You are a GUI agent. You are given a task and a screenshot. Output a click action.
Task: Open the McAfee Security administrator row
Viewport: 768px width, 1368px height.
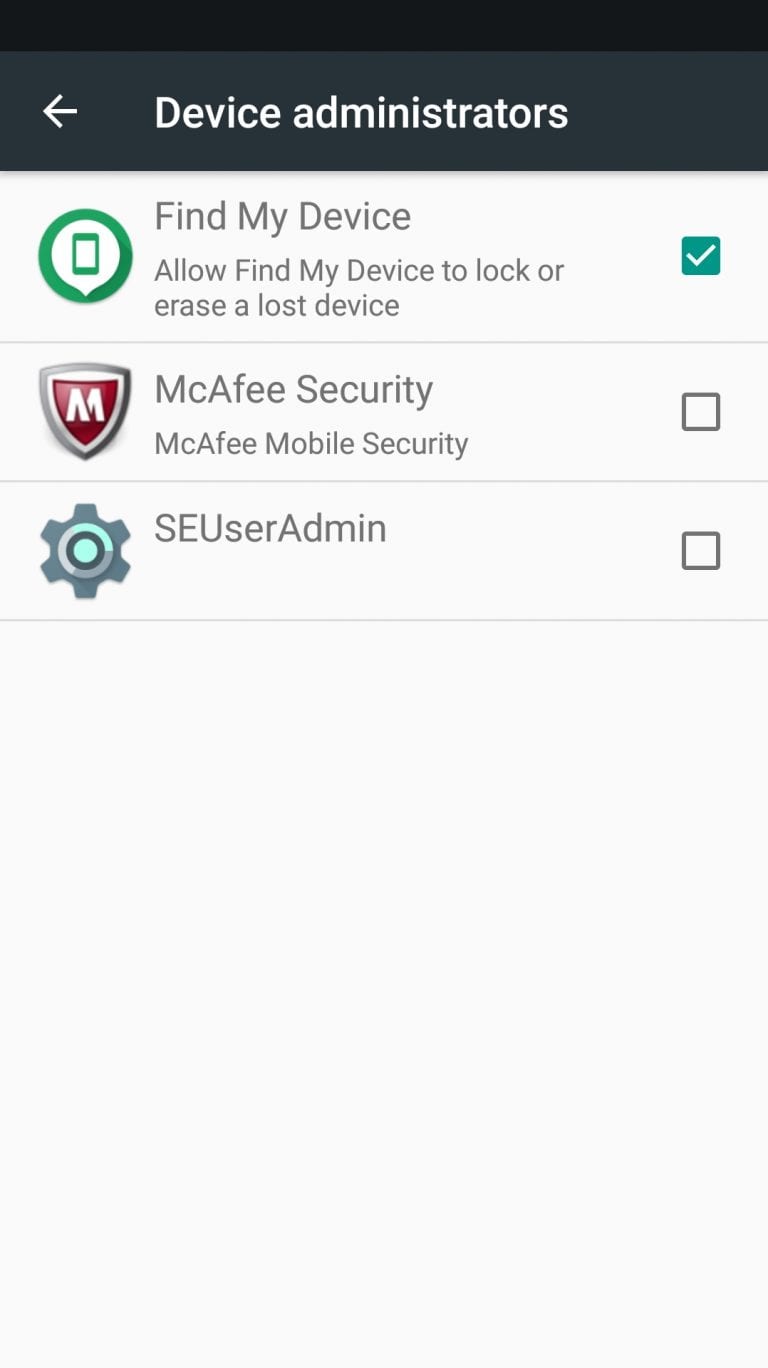384,412
